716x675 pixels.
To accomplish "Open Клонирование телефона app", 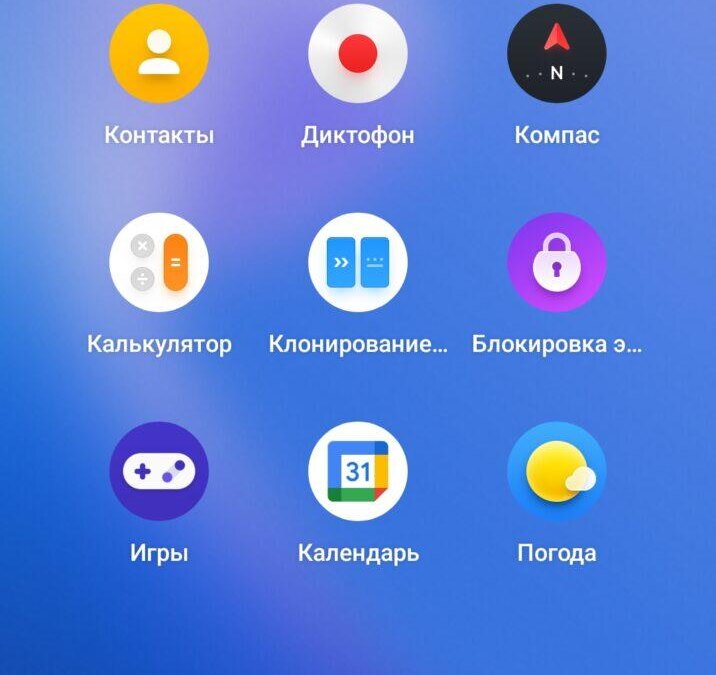I will (x=357, y=262).
